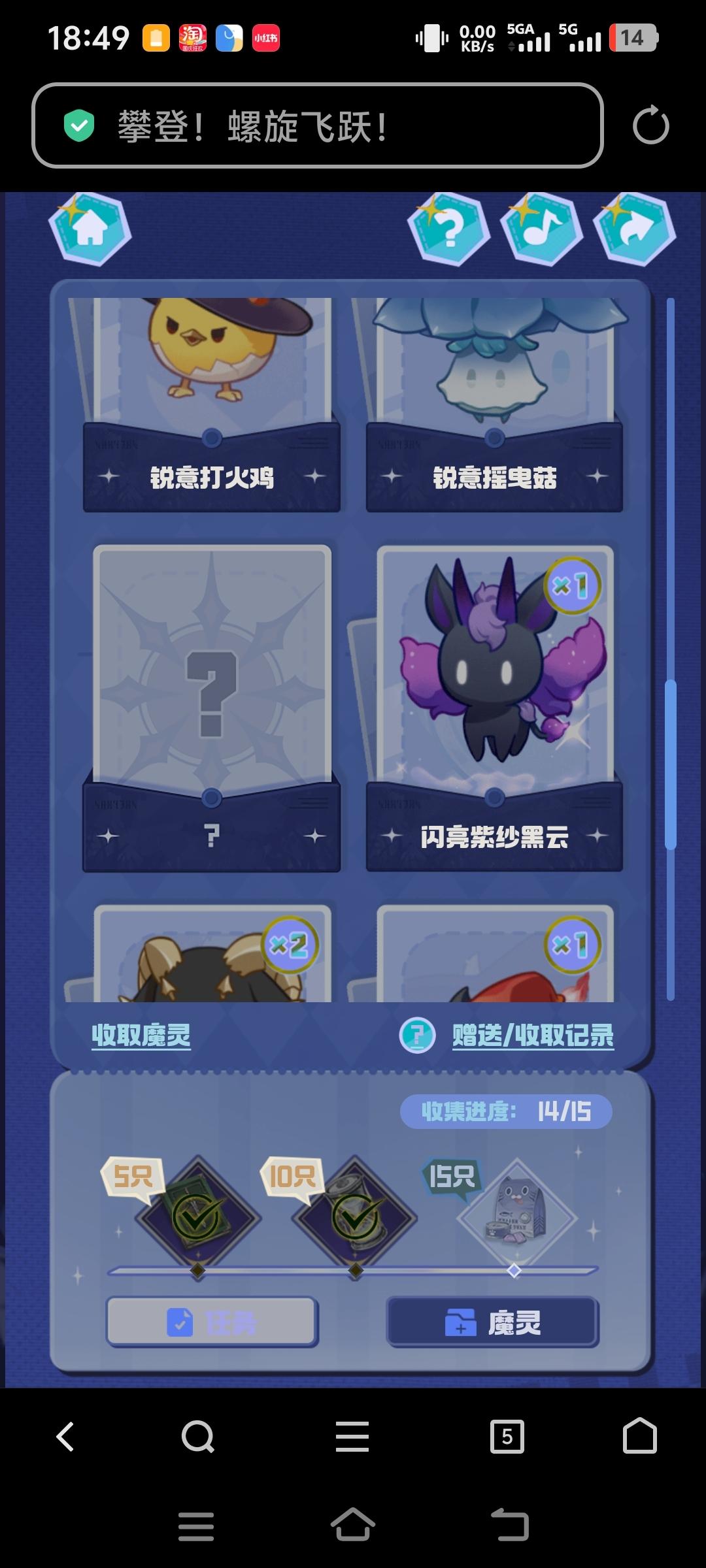The image size is (706, 1568).
Task: Switch to the 任务 tab
Action: pos(212,1322)
